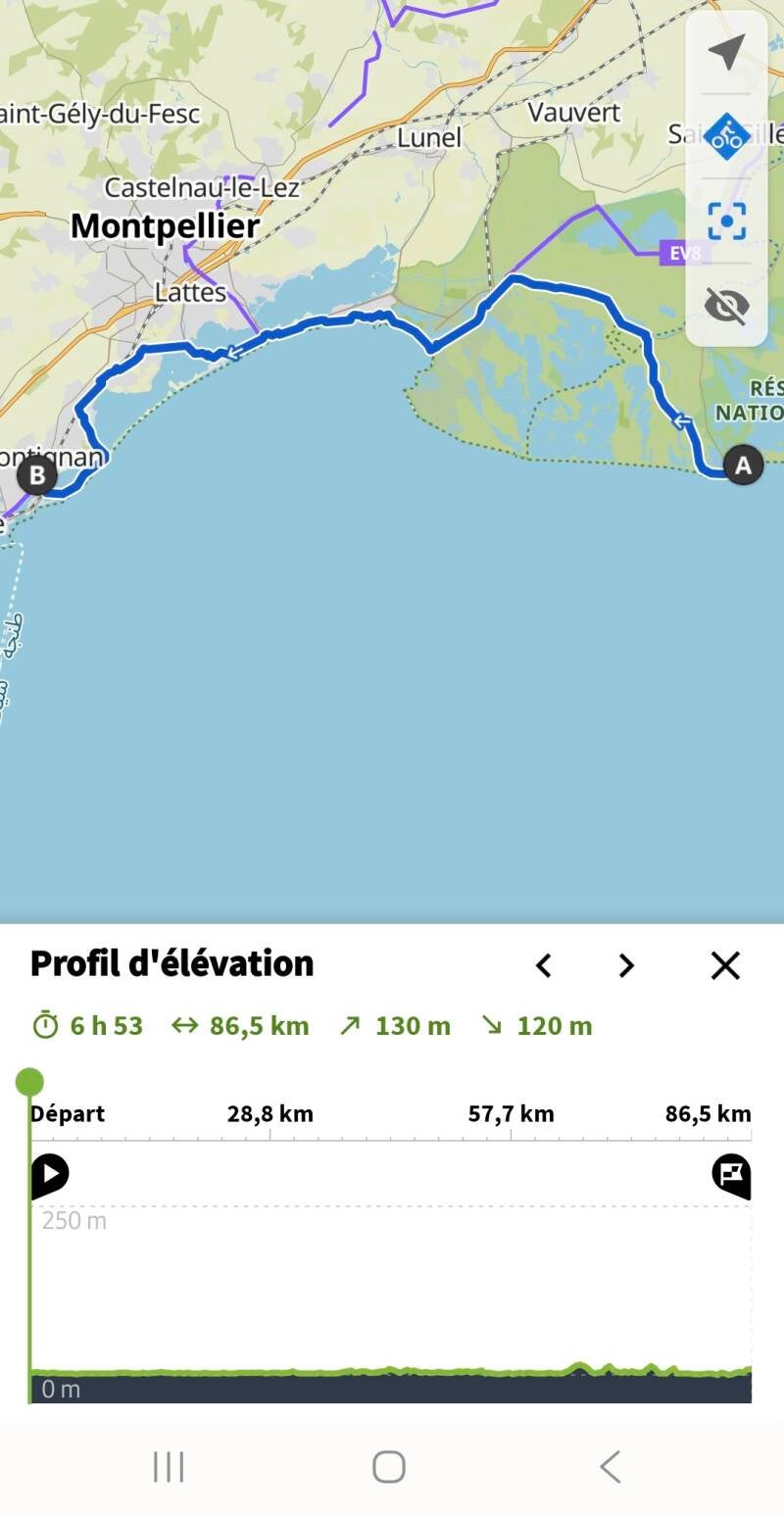Close the Profil d'élévation panel
784x1518 pixels.
point(725,966)
